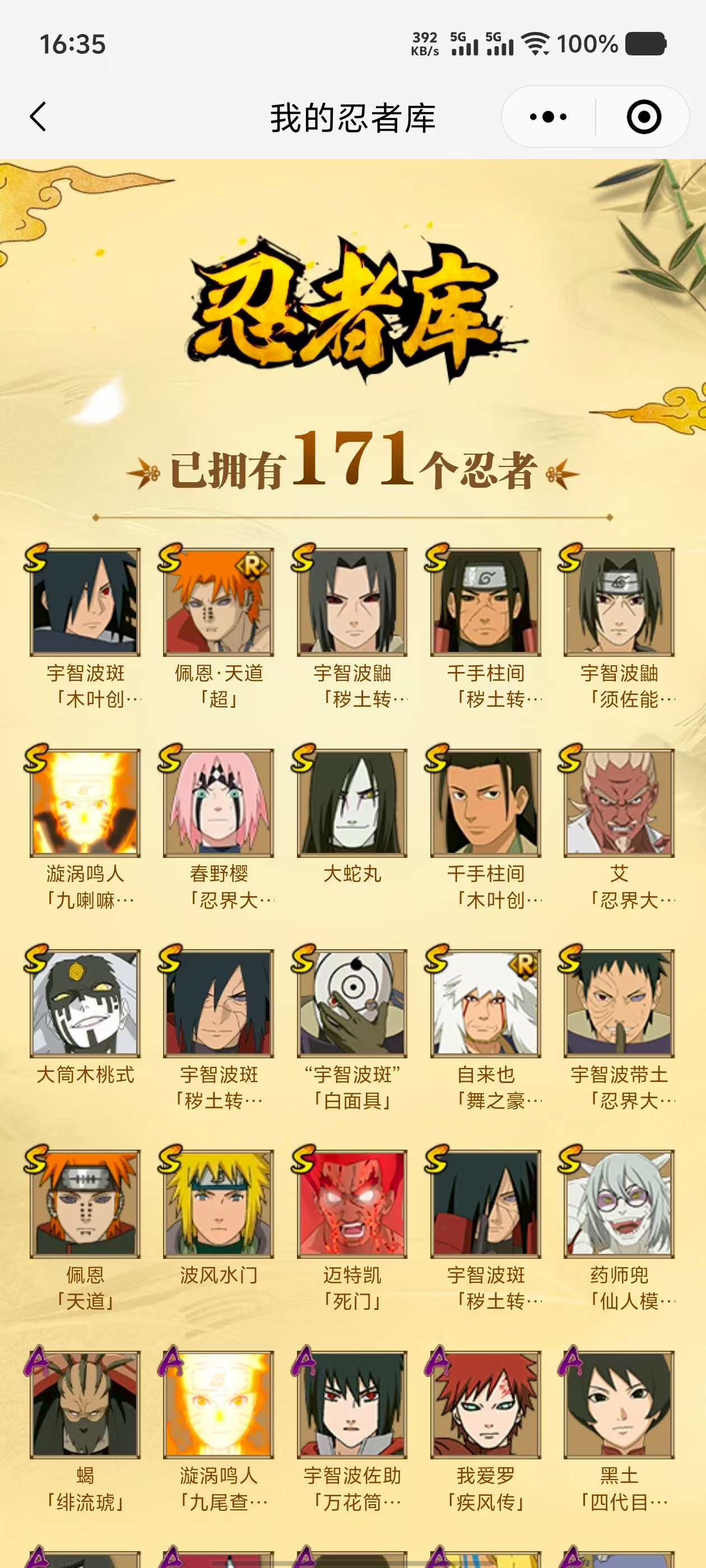Select 迈特凯「死门」ninja
Image resolution: width=706 pixels, height=1568 pixels.
tap(352, 1204)
